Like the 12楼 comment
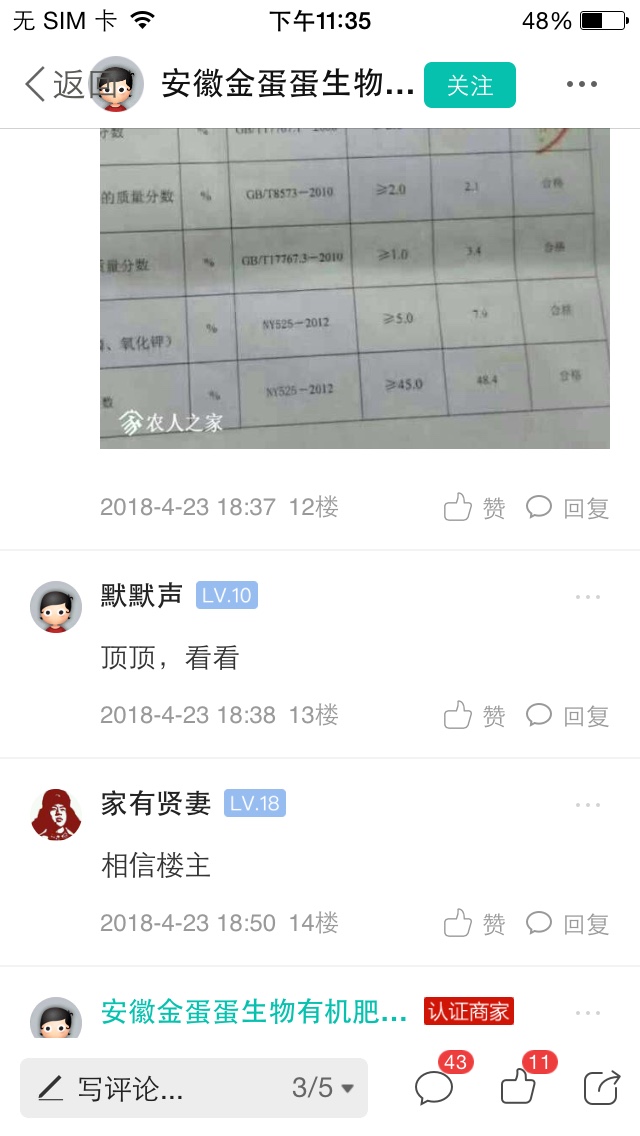This screenshot has height=1136, width=640. tap(475, 508)
